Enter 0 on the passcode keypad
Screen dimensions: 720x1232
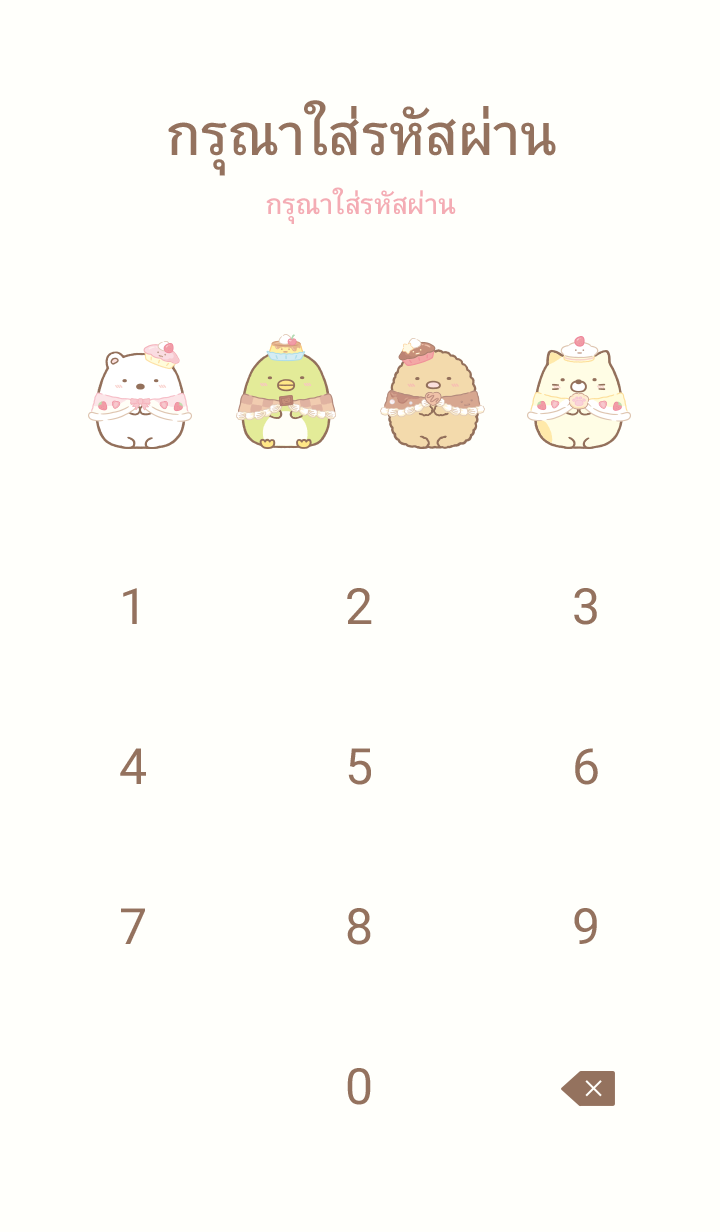coord(359,1088)
